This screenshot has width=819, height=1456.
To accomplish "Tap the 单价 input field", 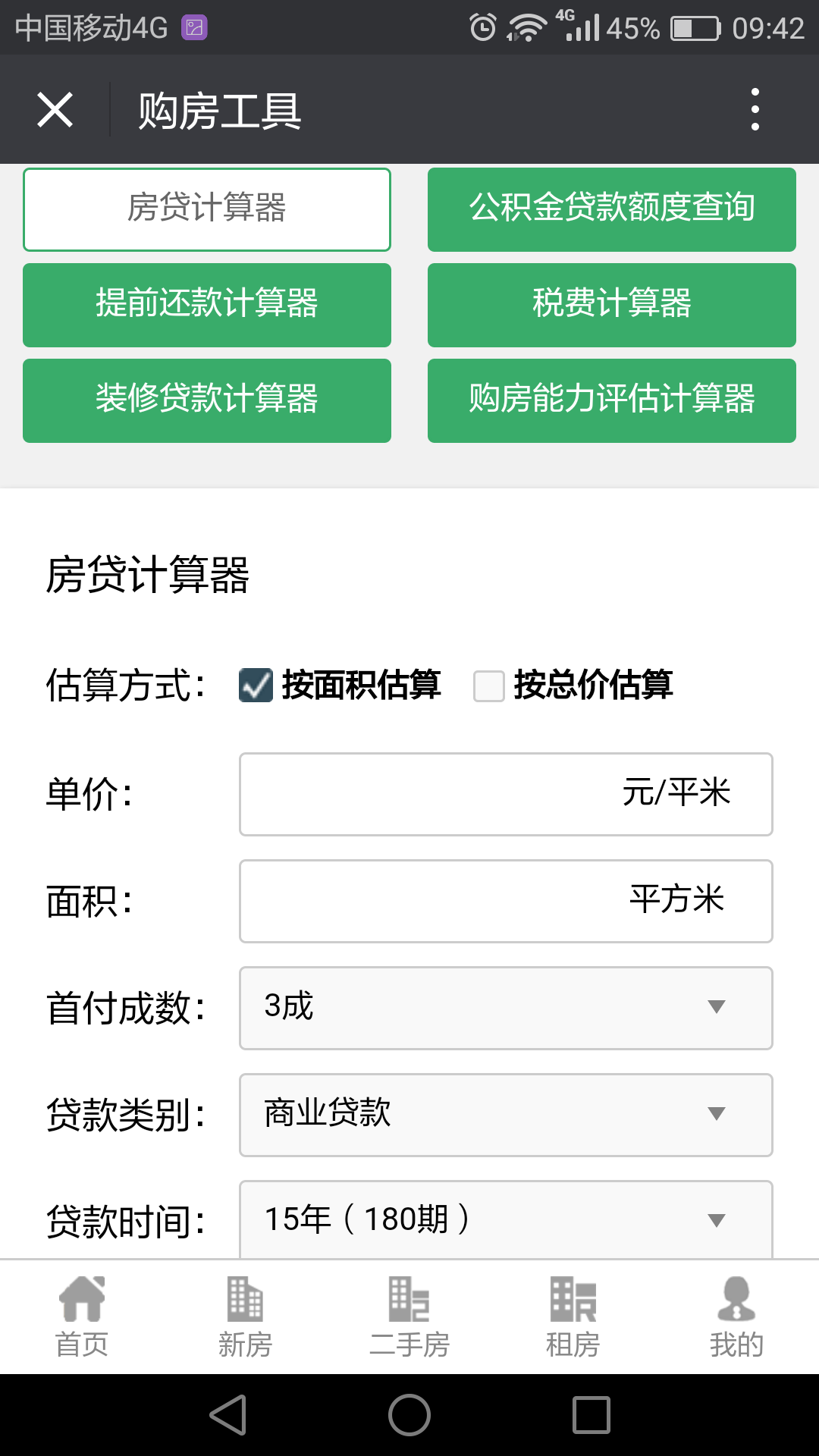I will click(506, 794).
